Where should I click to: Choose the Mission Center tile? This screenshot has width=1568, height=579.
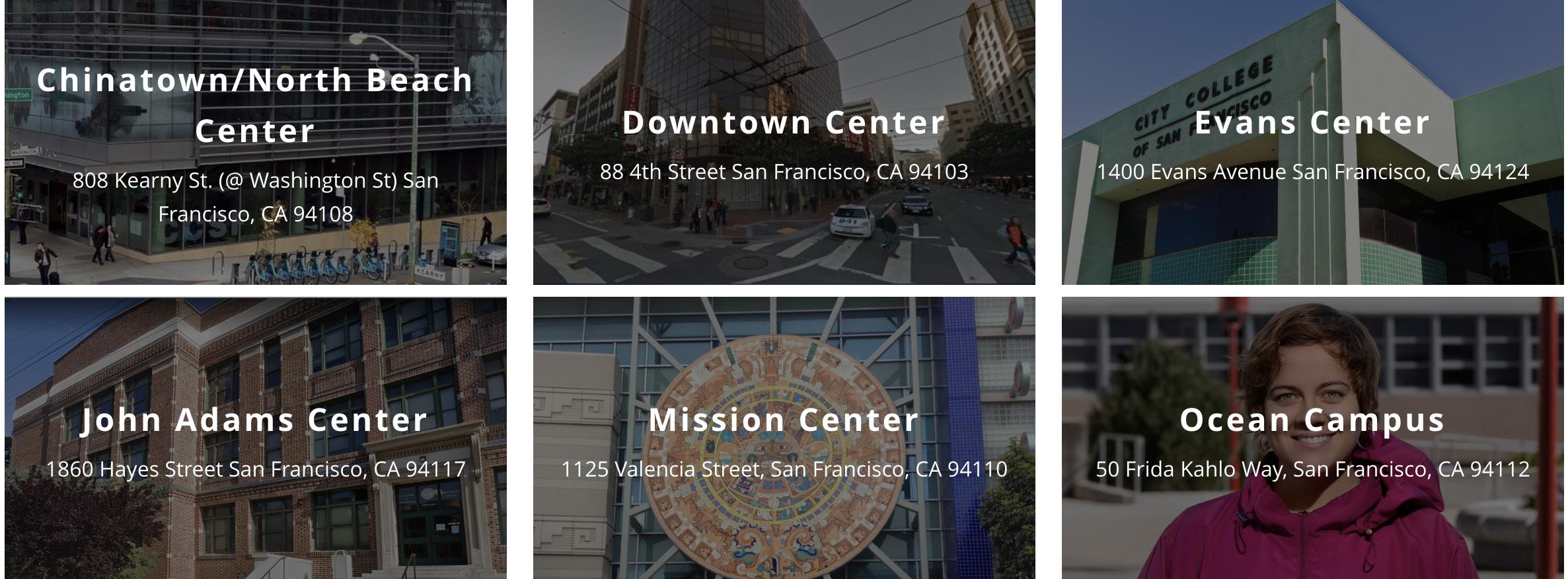(x=784, y=421)
